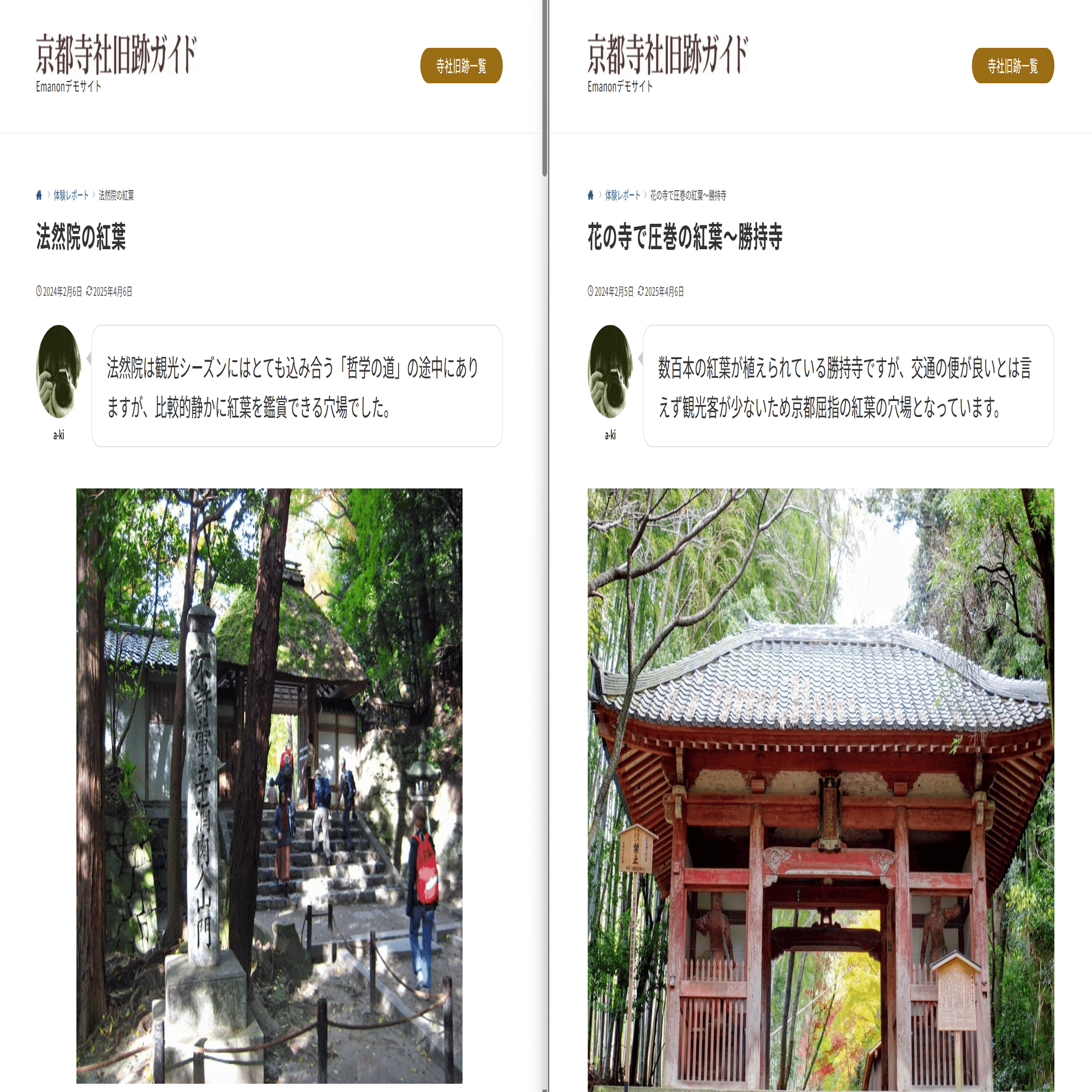
Task: Tap home icon in 花の寺 breadcrumb
Action: point(591,195)
